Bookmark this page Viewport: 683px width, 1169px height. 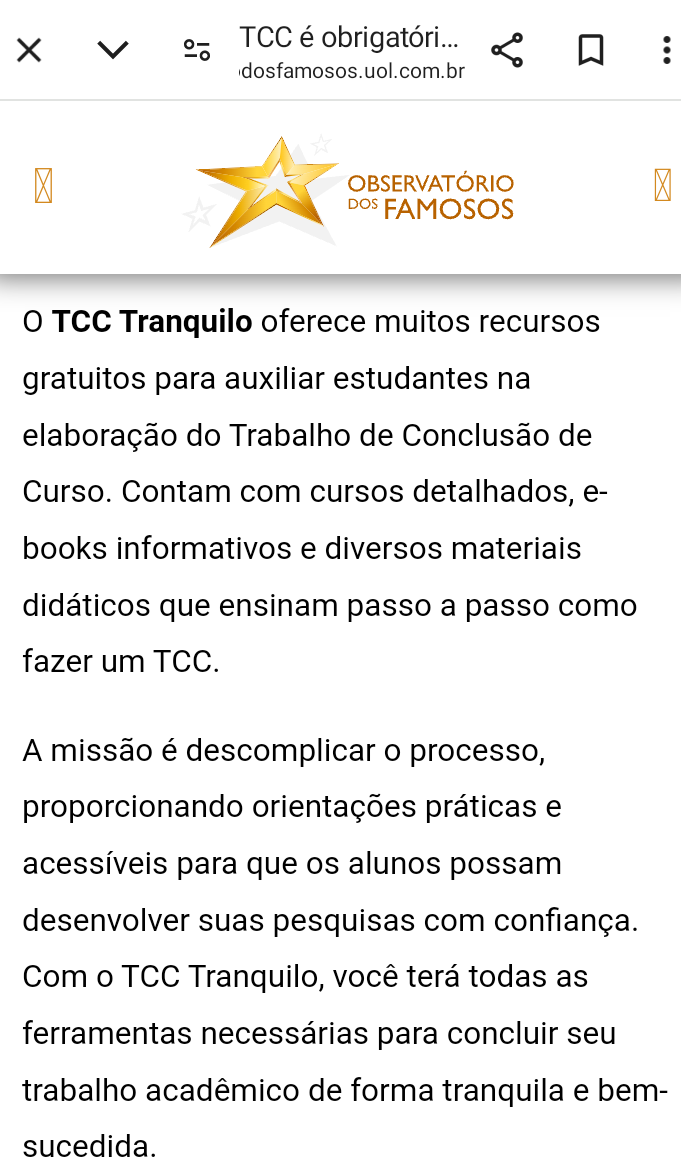591,50
